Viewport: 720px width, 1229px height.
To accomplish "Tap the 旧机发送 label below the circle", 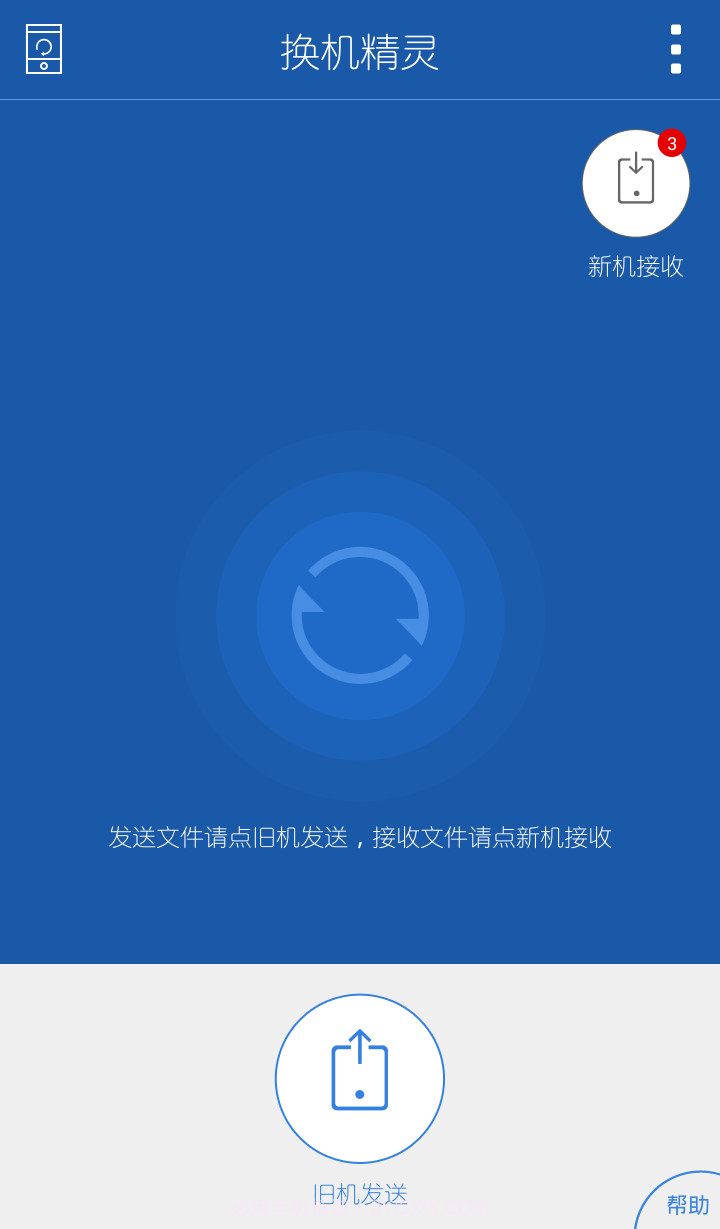I will pos(360,1194).
